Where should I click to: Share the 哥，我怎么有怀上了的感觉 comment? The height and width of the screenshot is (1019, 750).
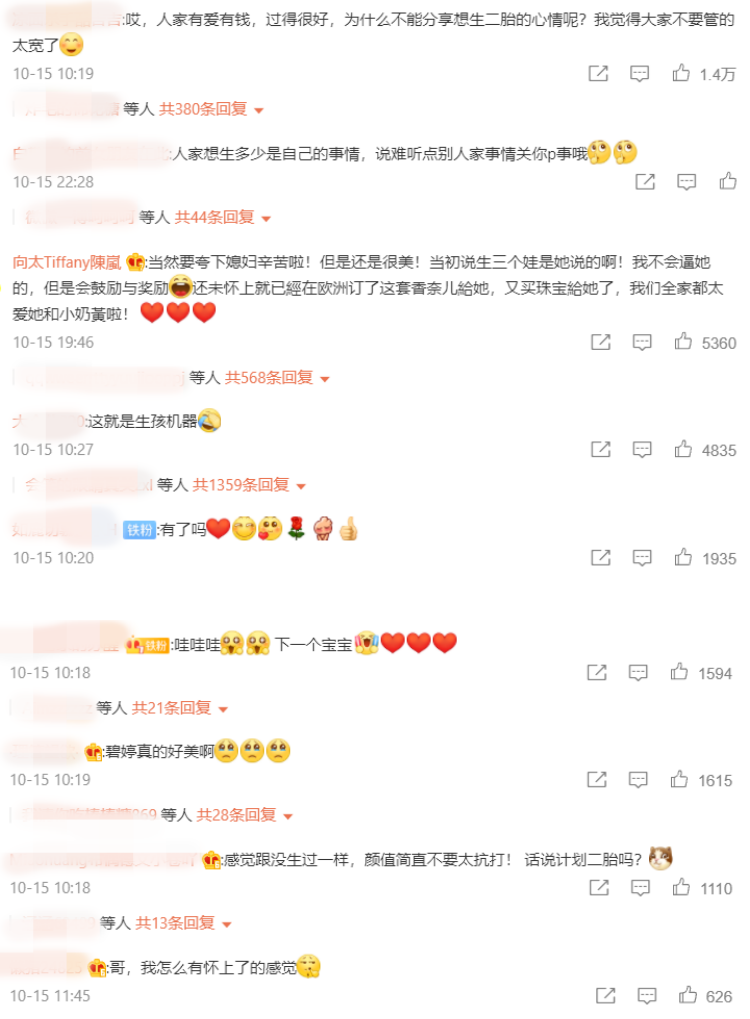click(605, 995)
